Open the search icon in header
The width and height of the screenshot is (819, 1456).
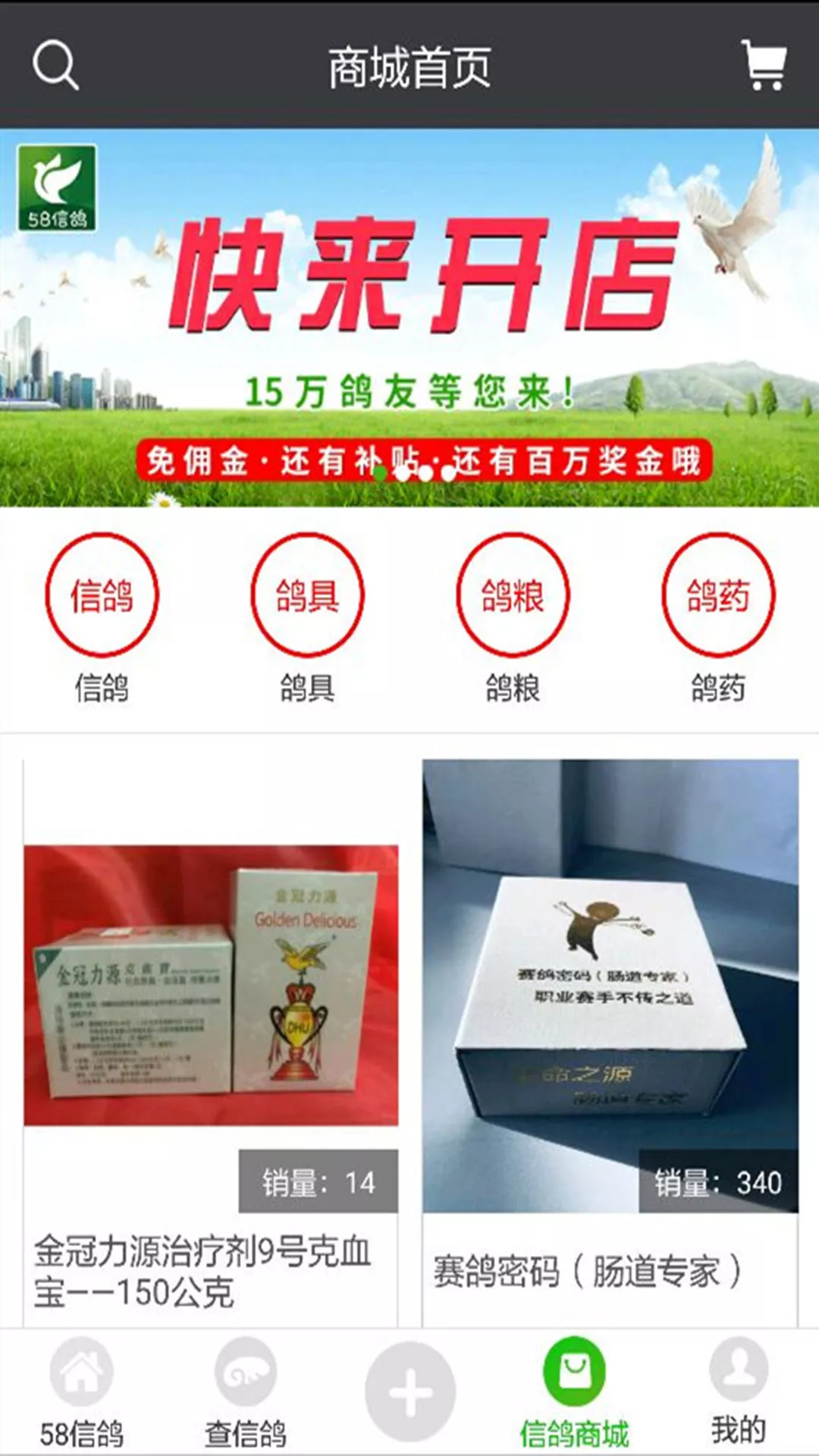click(55, 67)
